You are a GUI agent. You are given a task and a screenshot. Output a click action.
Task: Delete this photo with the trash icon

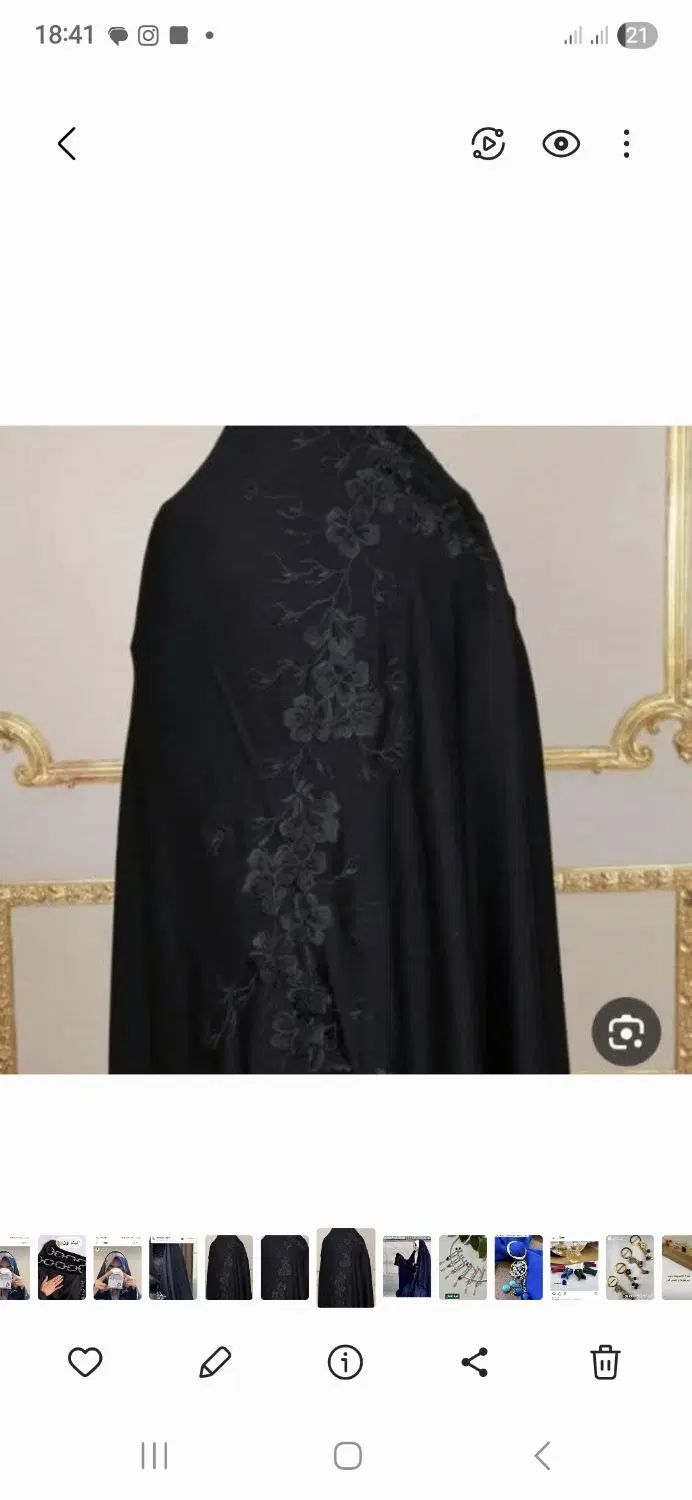[x=605, y=1362]
